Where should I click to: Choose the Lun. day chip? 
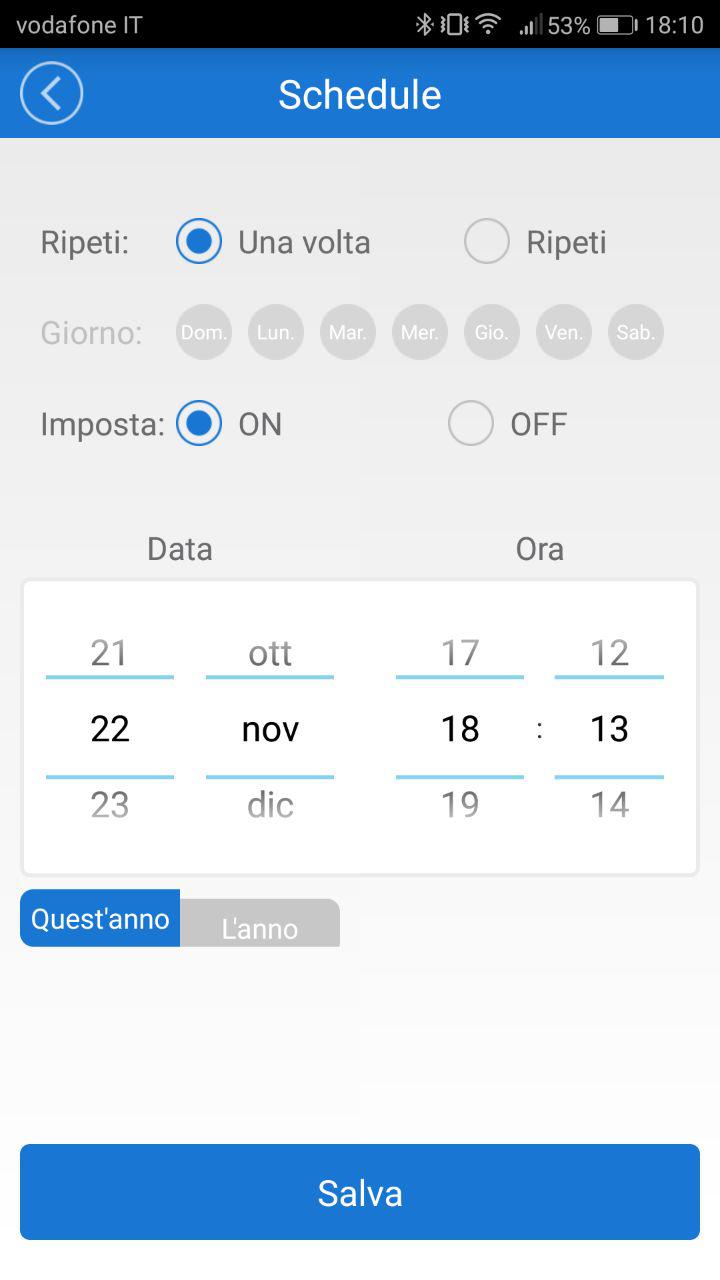276,332
